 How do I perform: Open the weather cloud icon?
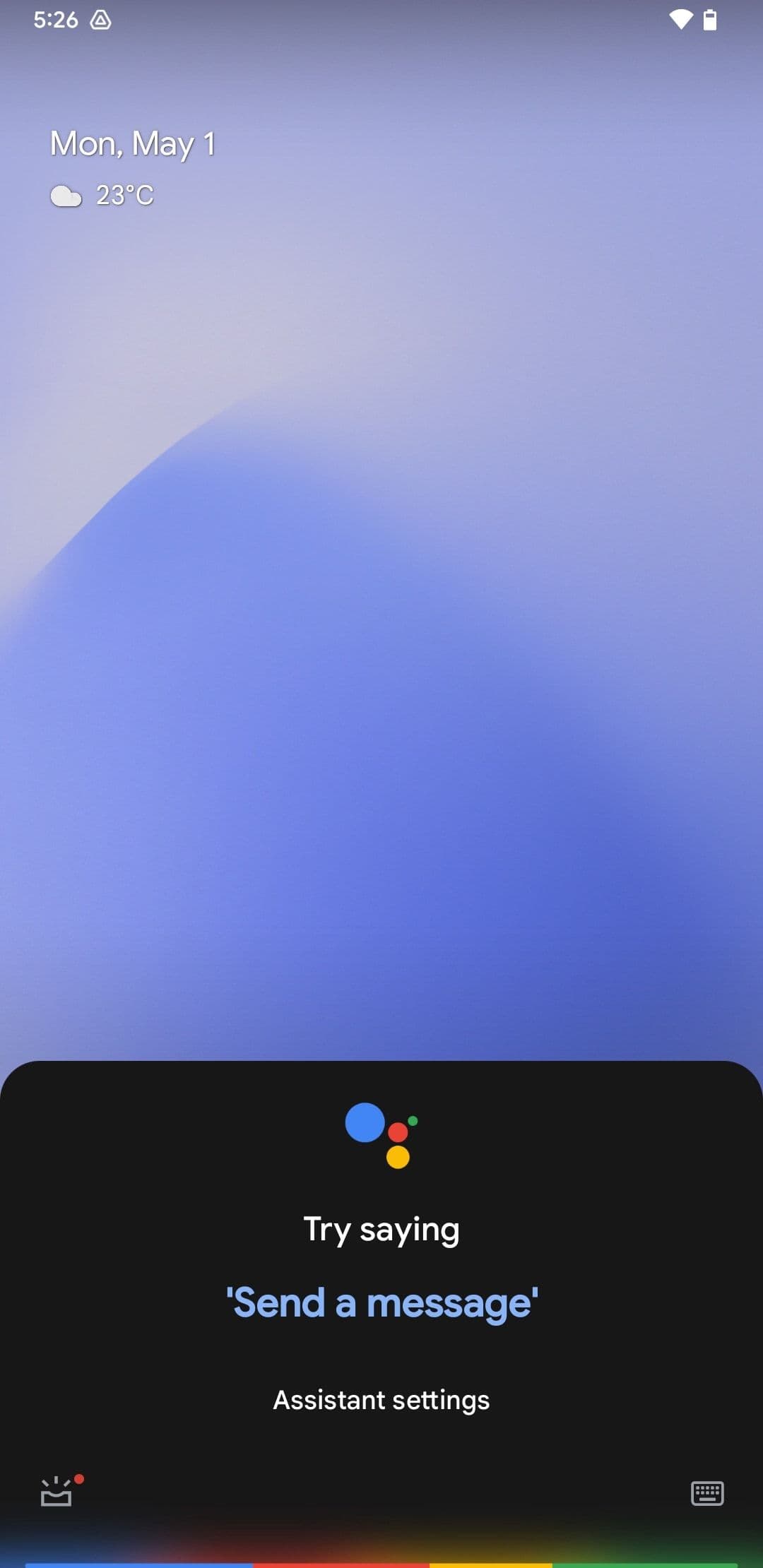[x=67, y=194]
